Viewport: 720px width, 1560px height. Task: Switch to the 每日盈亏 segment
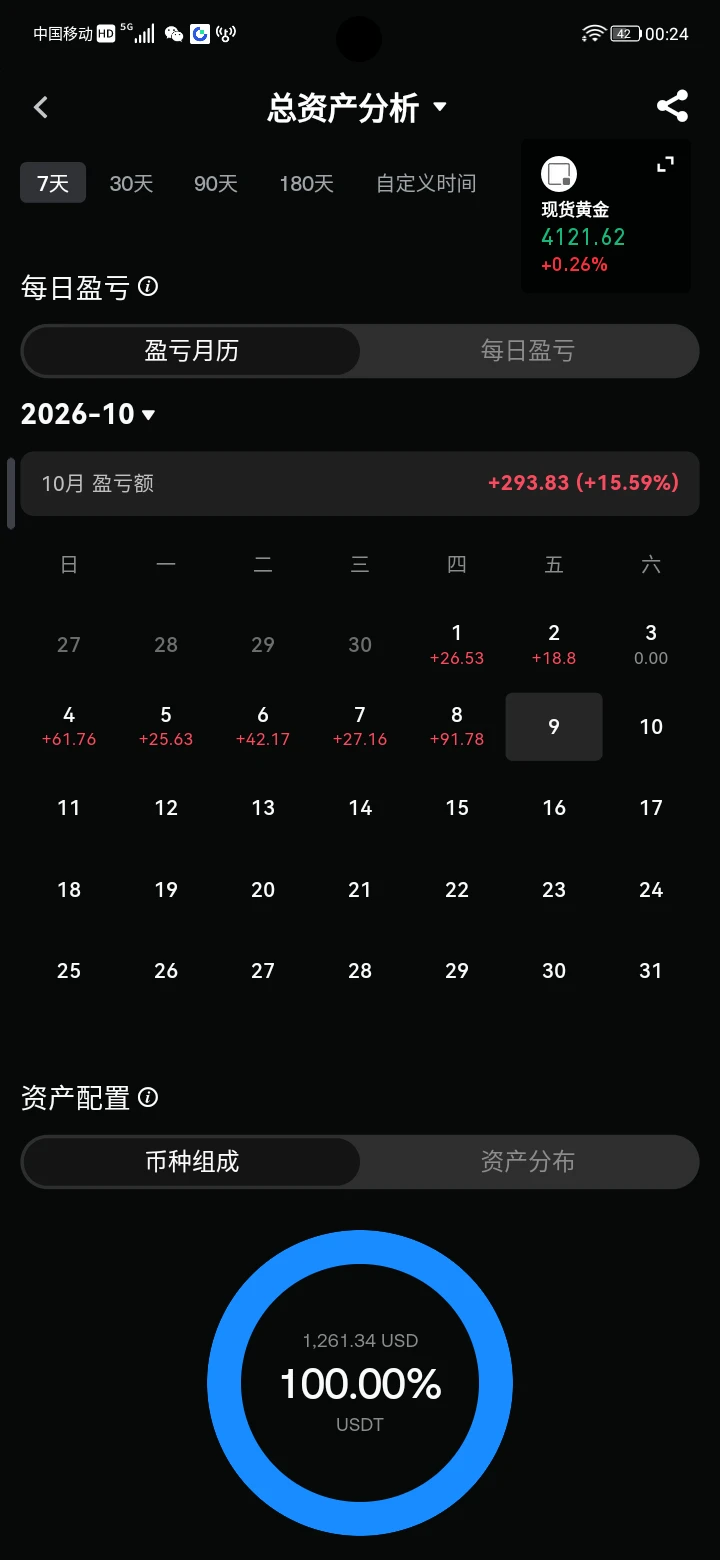[528, 351]
